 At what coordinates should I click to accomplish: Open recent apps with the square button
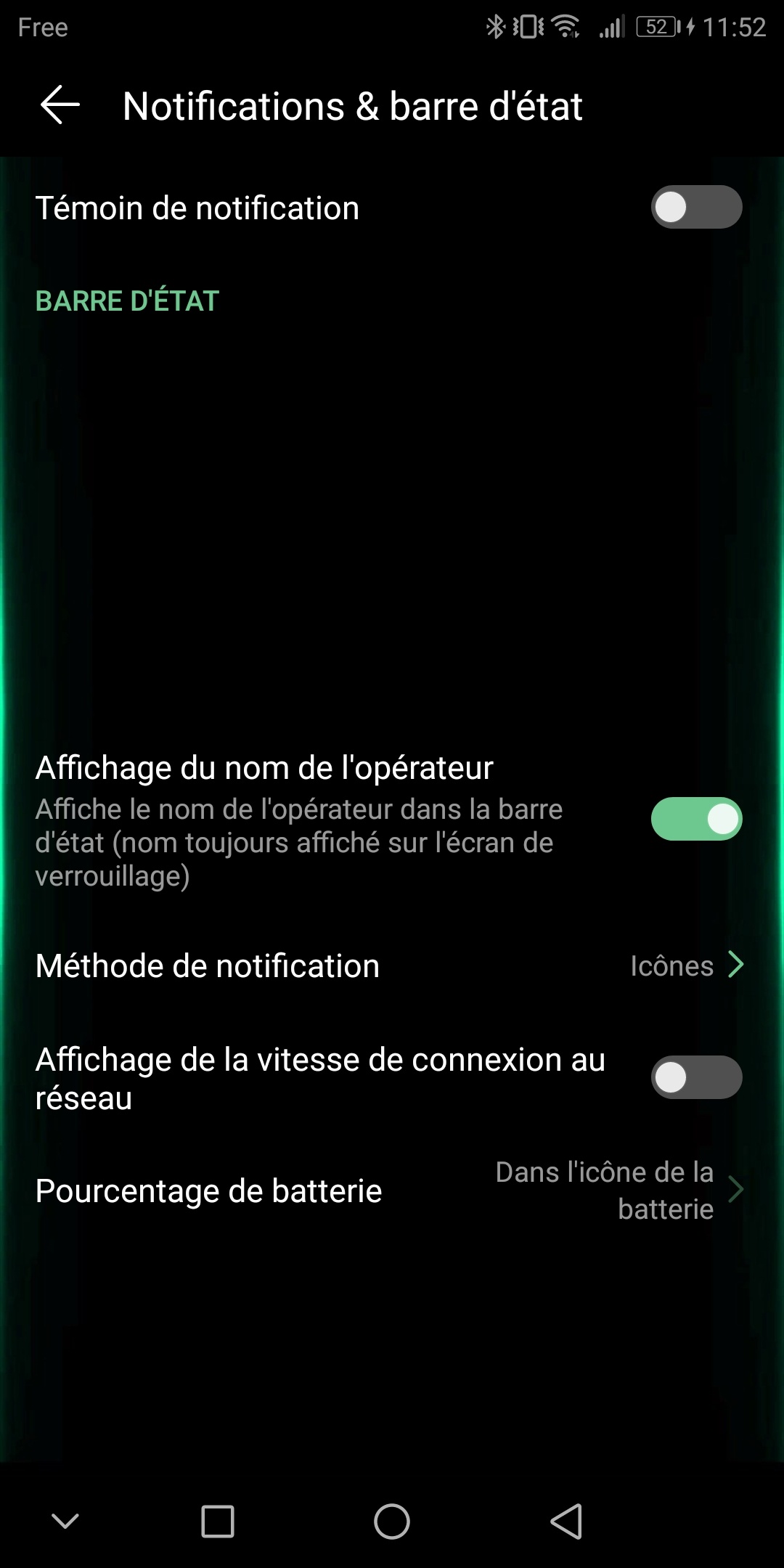coord(218,1522)
